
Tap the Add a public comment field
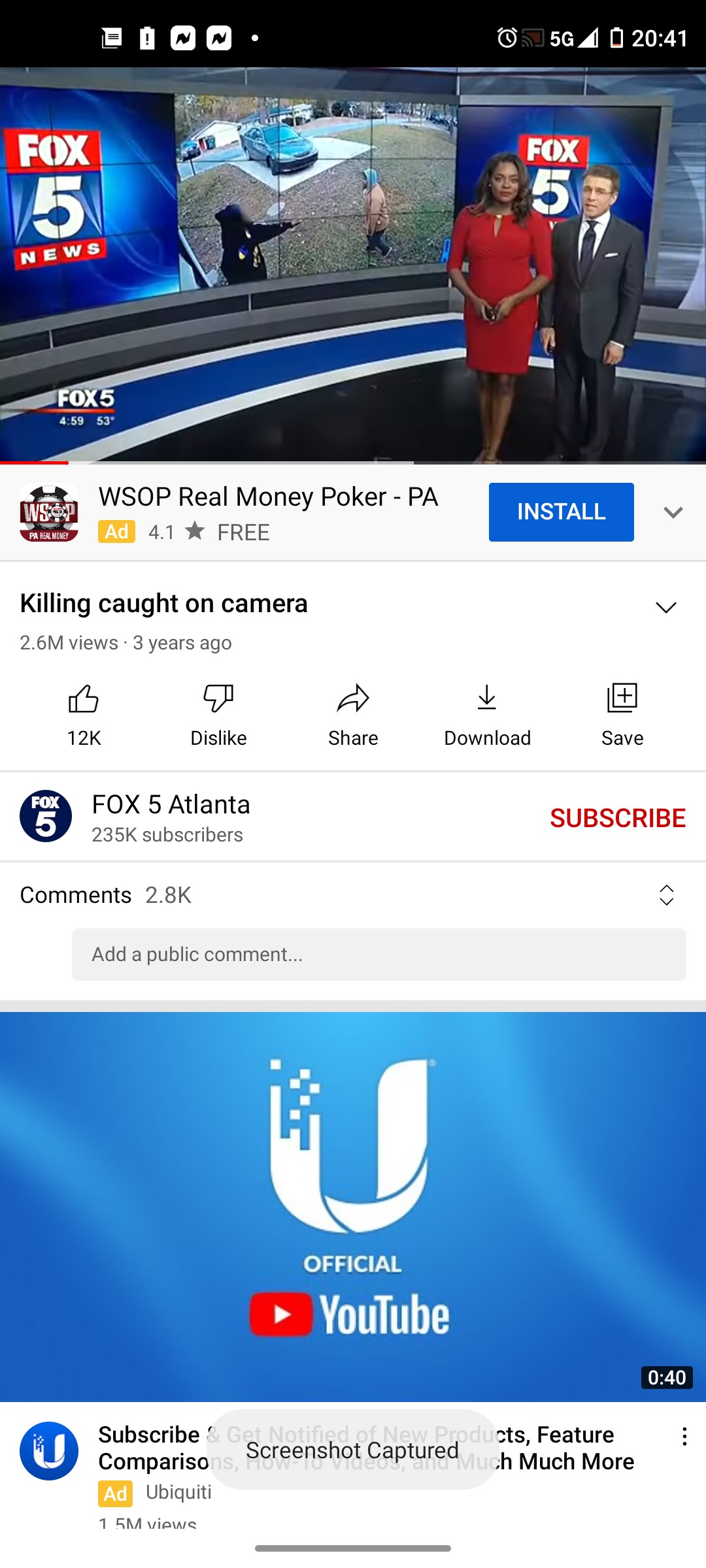[x=378, y=955]
